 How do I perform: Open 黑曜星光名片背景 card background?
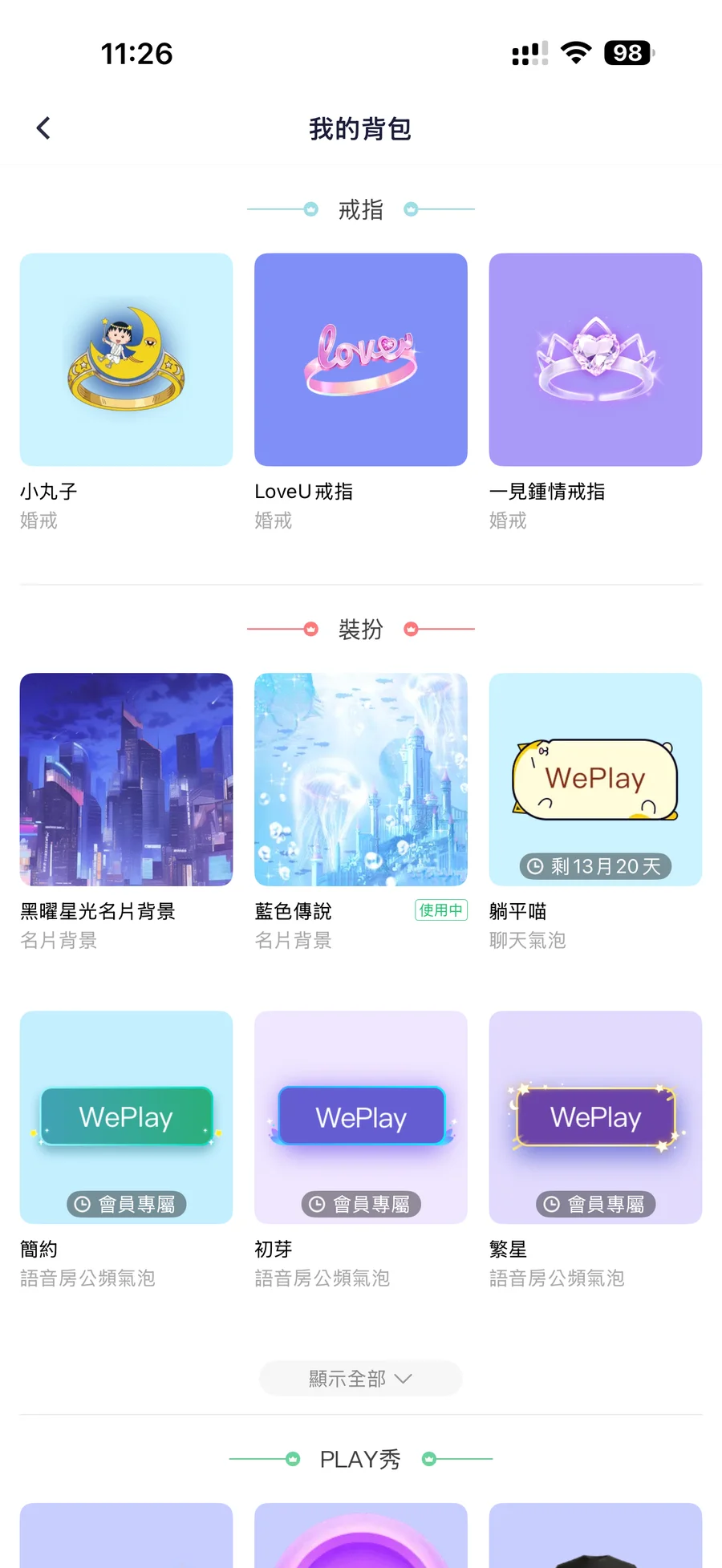(126, 779)
